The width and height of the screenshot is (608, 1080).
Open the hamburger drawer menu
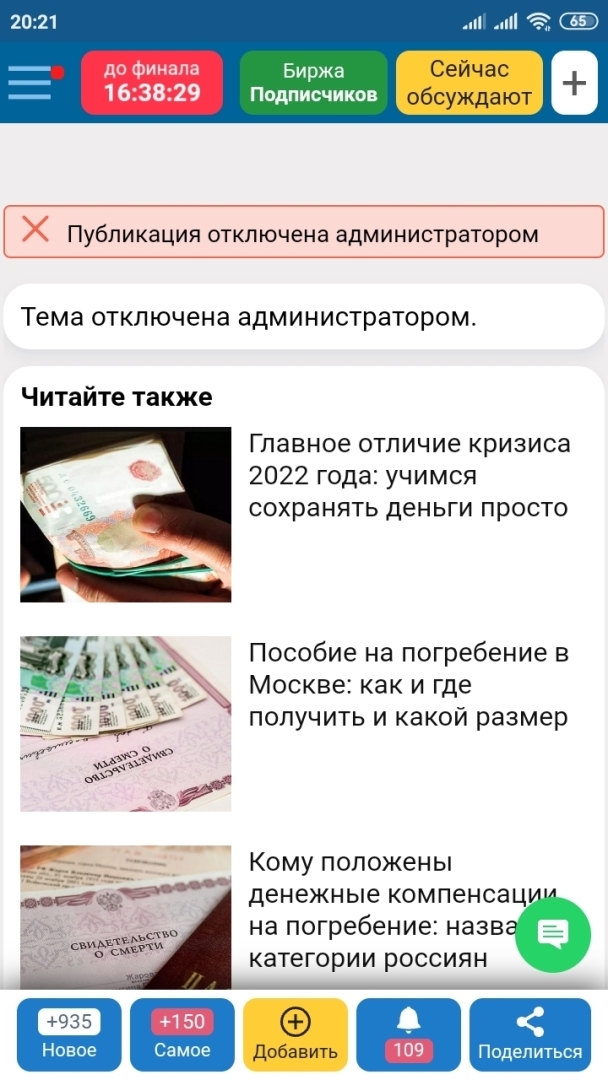click(x=30, y=82)
